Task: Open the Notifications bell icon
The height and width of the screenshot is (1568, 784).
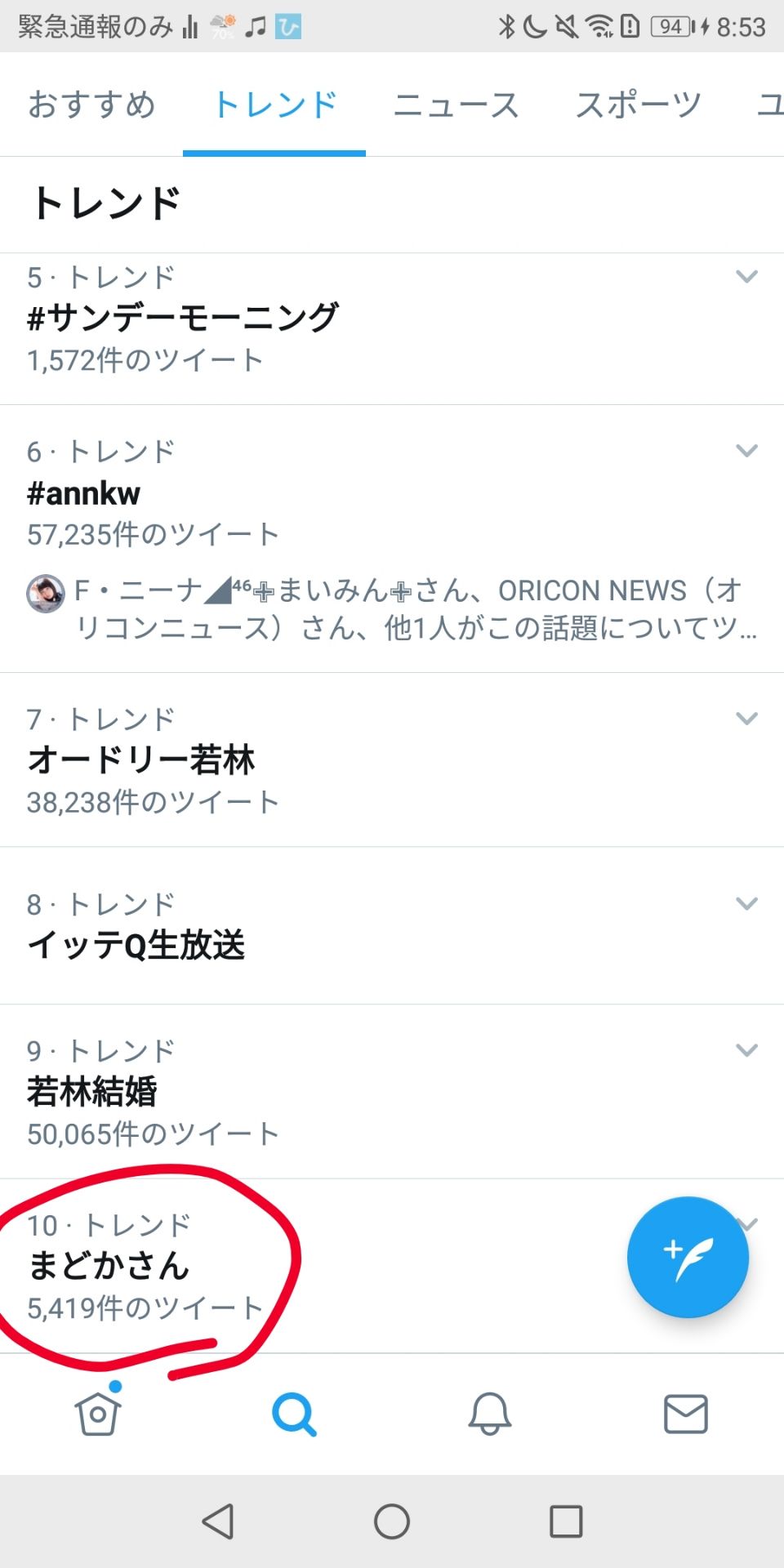Action: tap(490, 1414)
